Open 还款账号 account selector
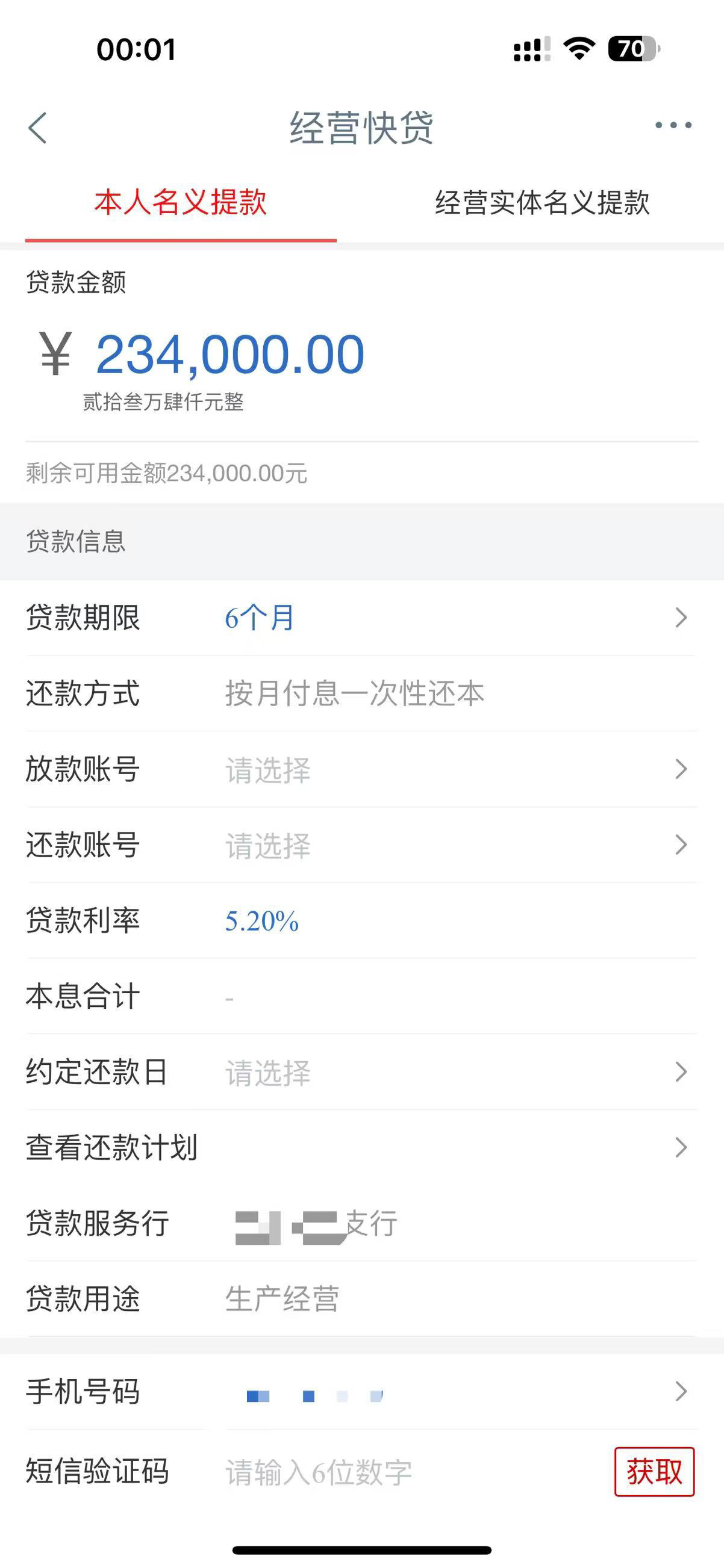The image size is (724, 1568). [361, 845]
